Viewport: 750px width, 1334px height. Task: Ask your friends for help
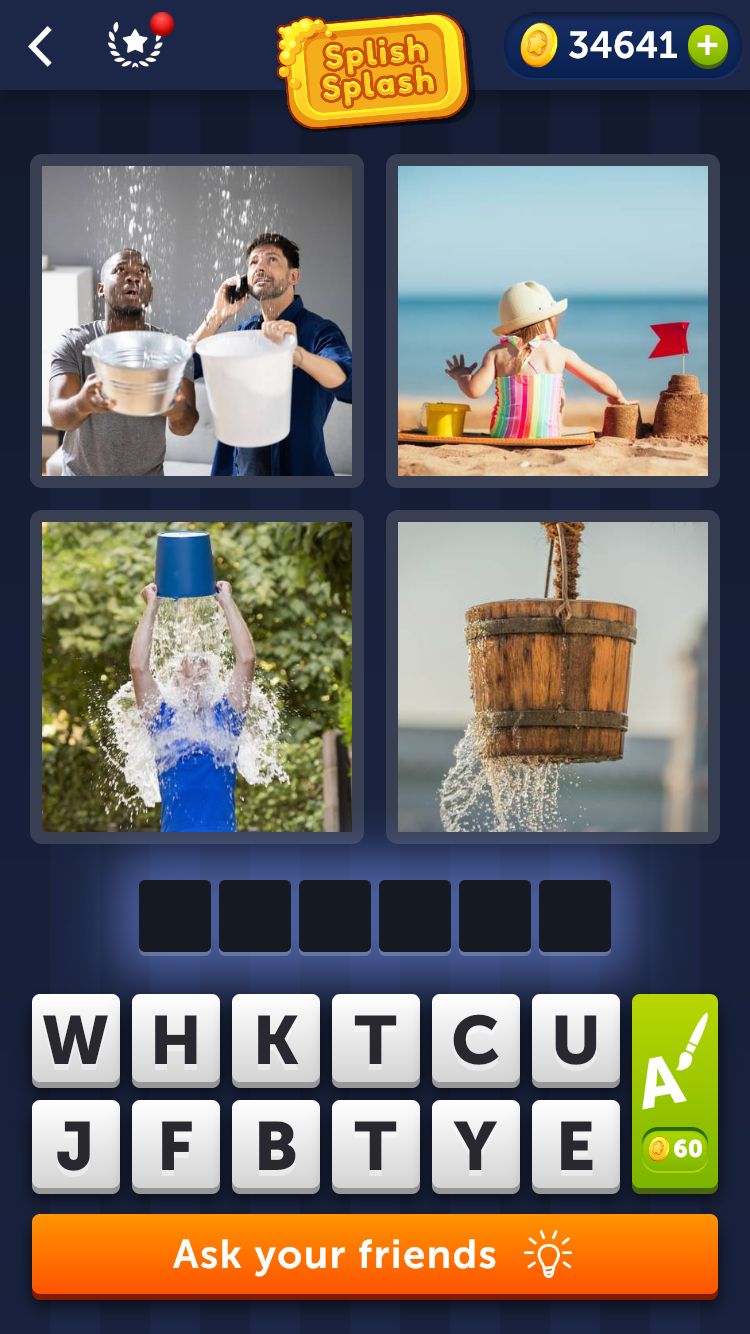pyautogui.click(x=375, y=1256)
